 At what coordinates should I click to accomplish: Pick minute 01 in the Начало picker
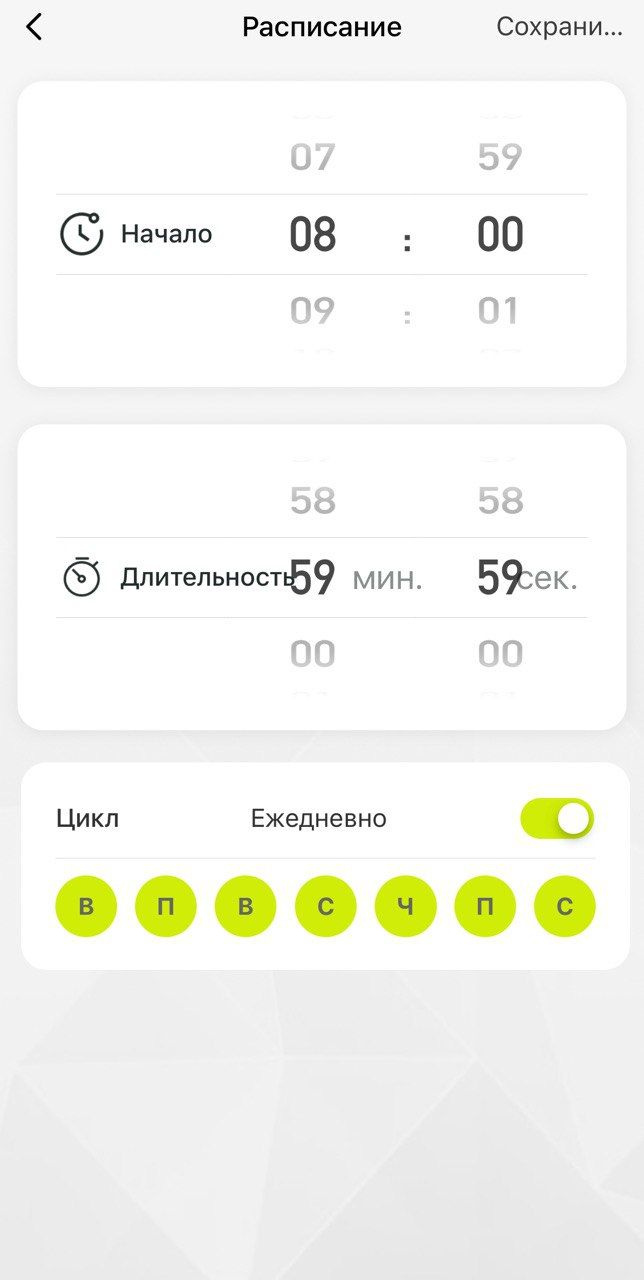click(x=500, y=311)
